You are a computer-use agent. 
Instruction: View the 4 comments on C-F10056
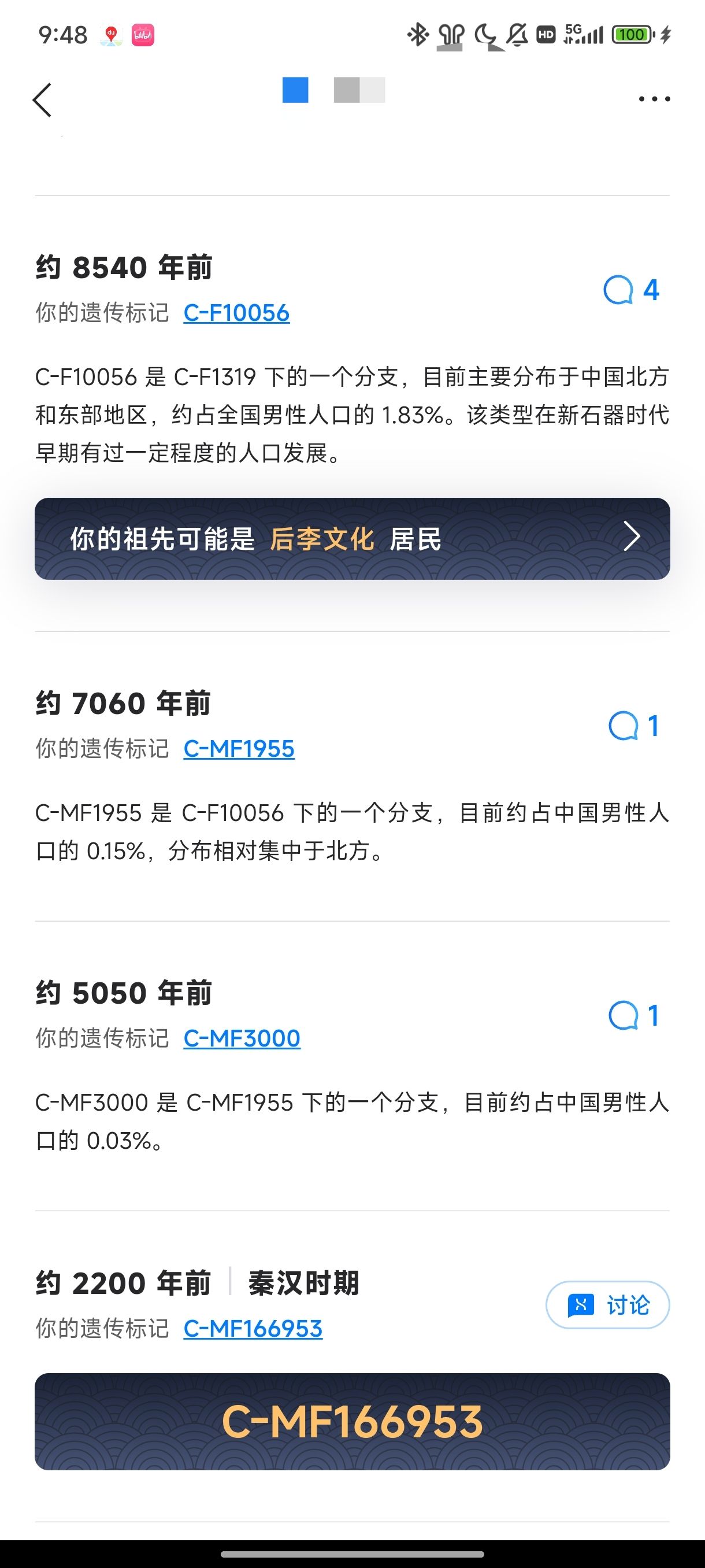point(631,290)
